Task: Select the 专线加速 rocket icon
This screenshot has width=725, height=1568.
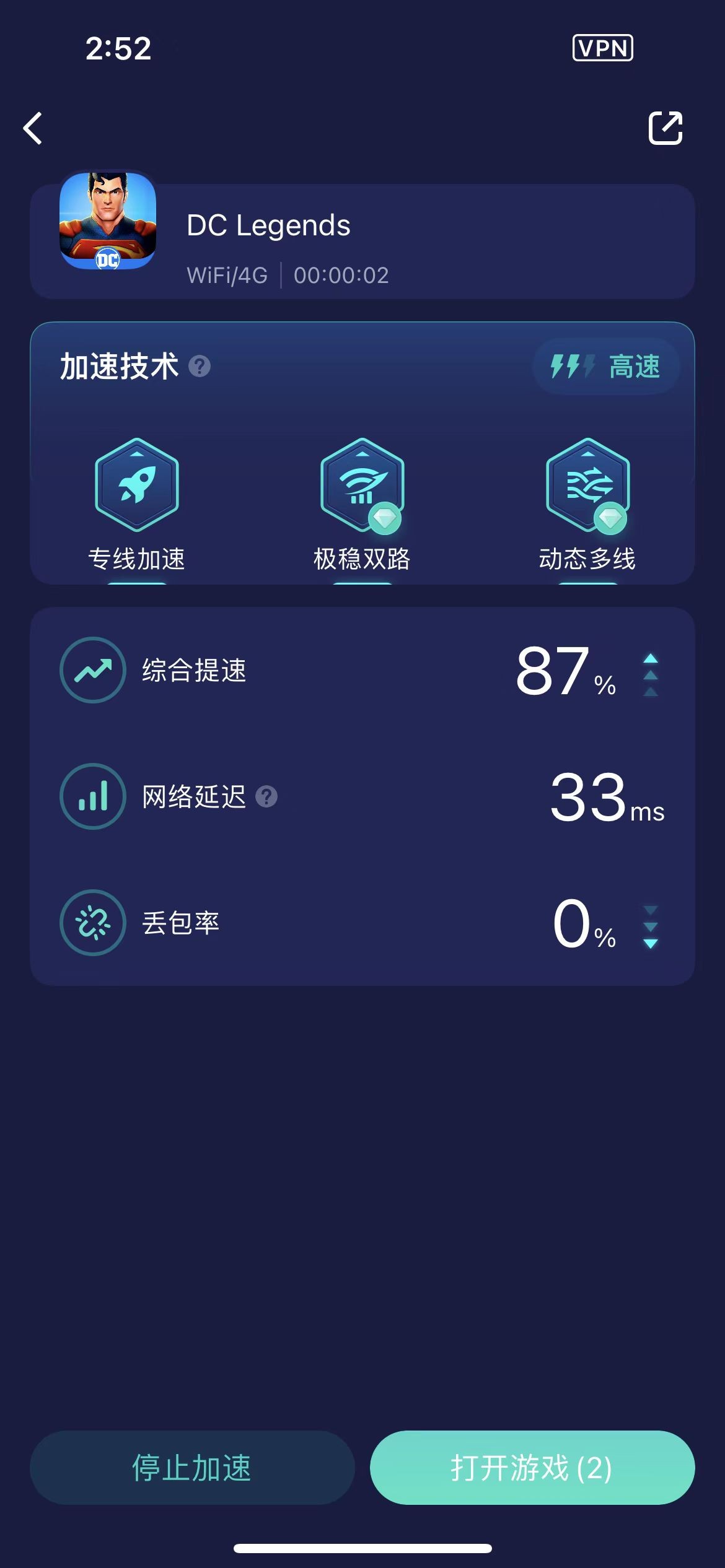Action: [136, 485]
